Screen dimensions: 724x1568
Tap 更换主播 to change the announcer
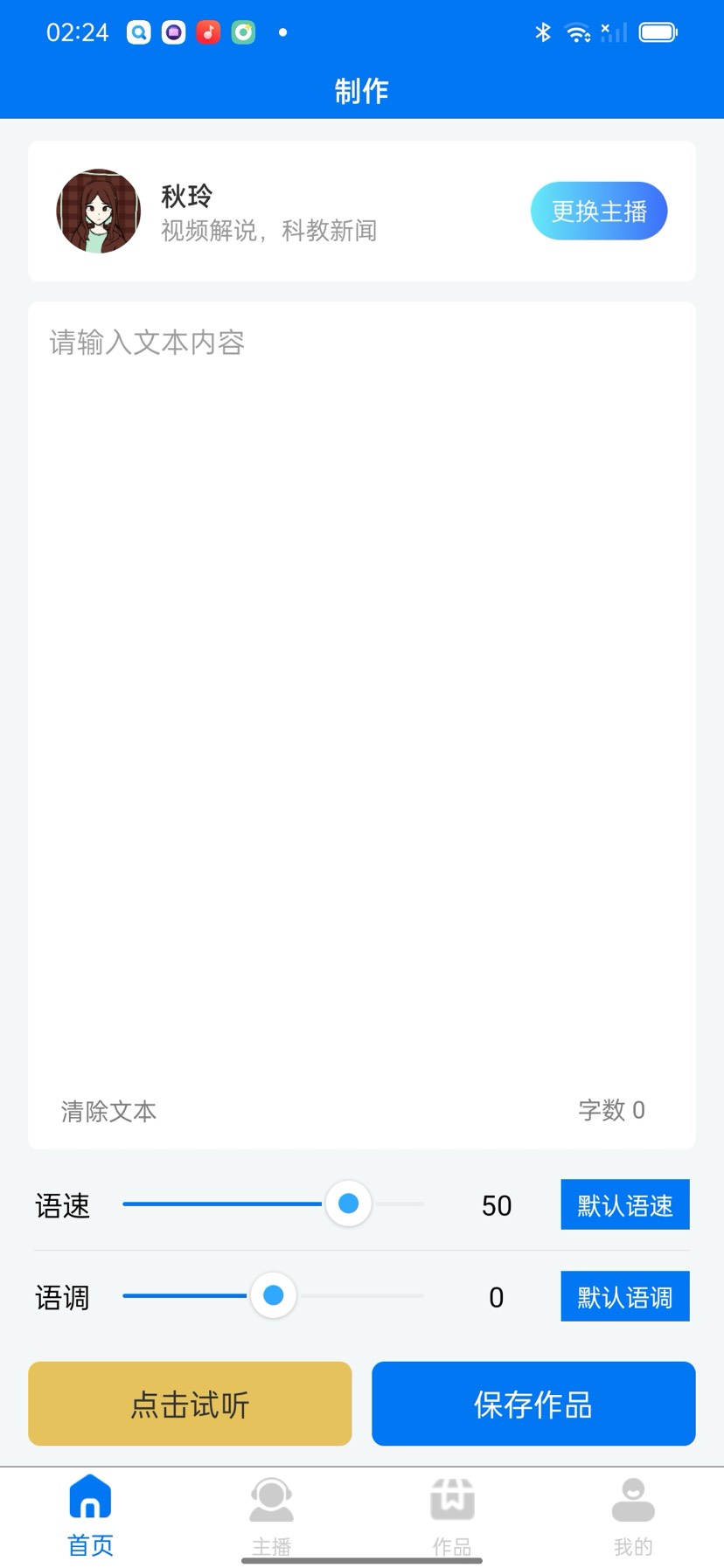[599, 211]
